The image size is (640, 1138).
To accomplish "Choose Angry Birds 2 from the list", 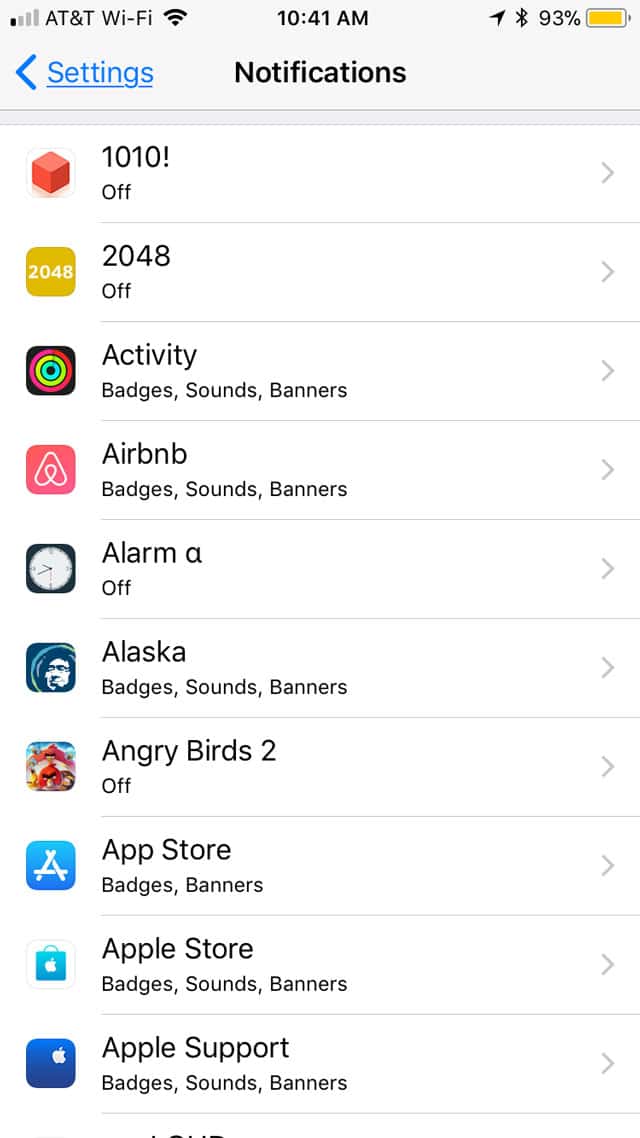I will click(320, 767).
